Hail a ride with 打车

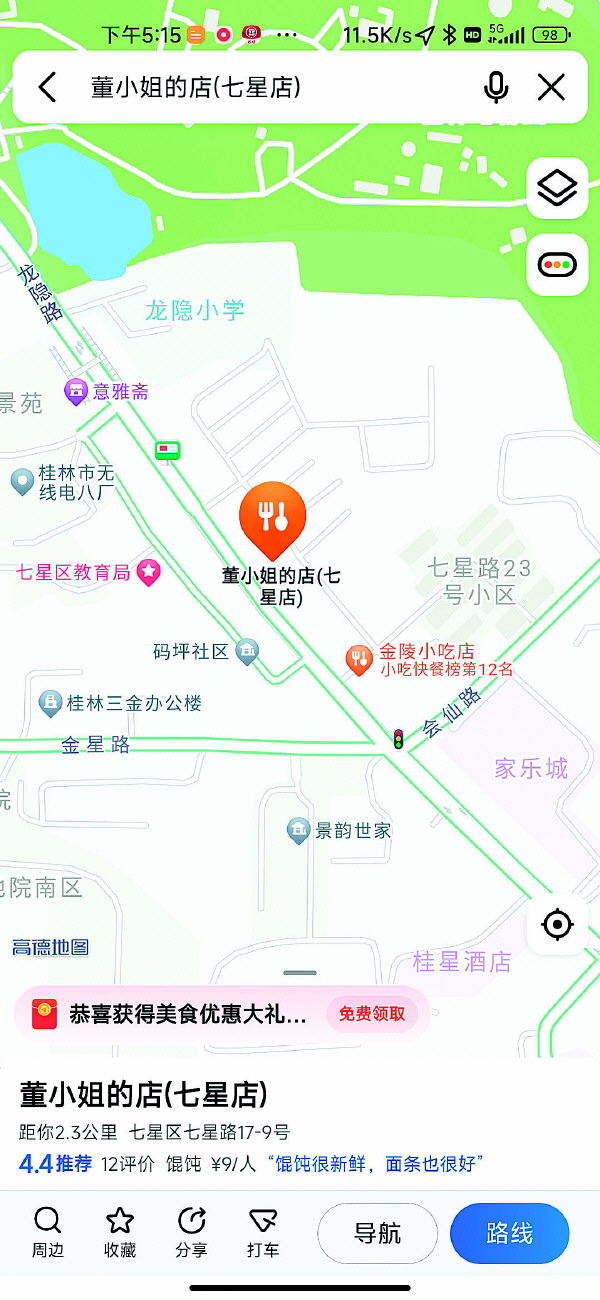(x=263, y=1231)
